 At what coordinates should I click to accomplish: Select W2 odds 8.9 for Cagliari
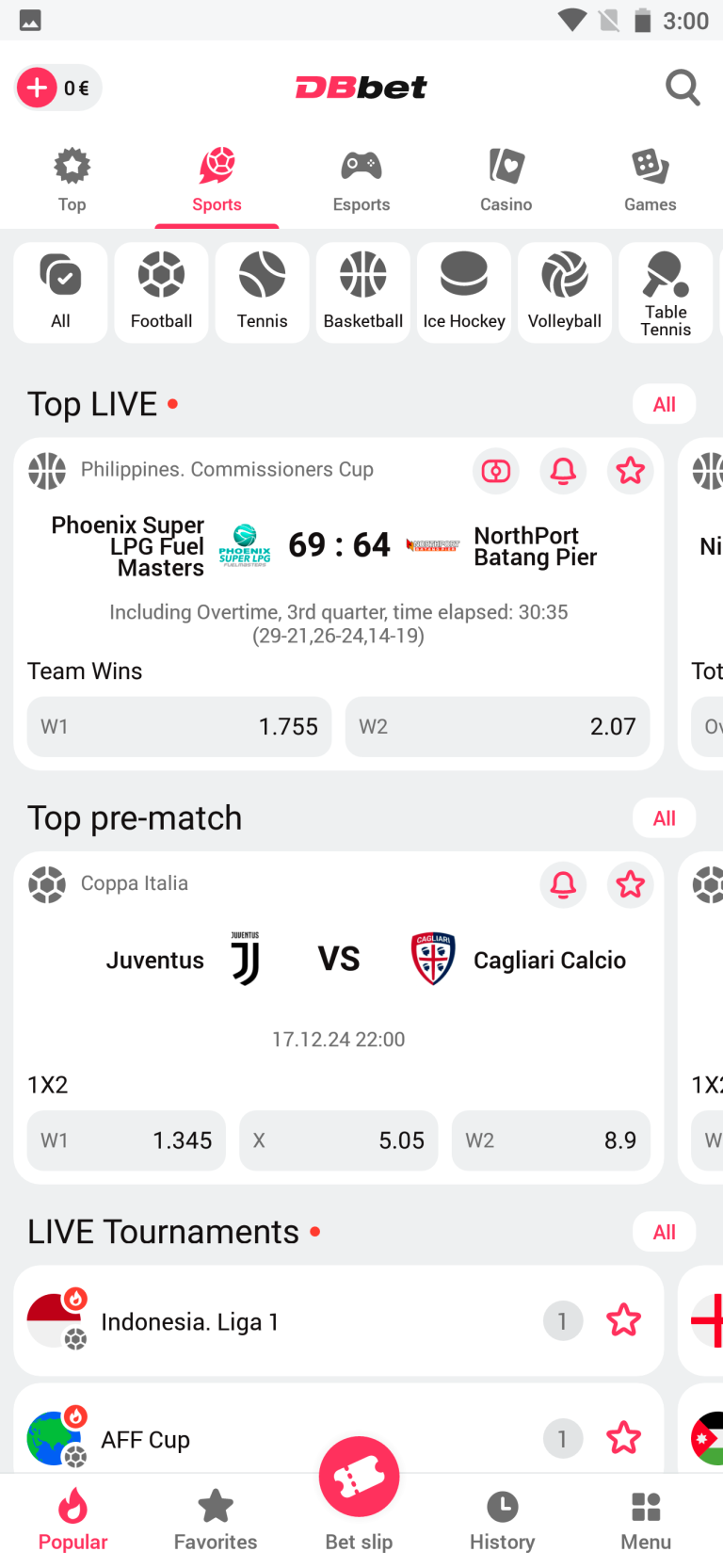pos(551,1140)
